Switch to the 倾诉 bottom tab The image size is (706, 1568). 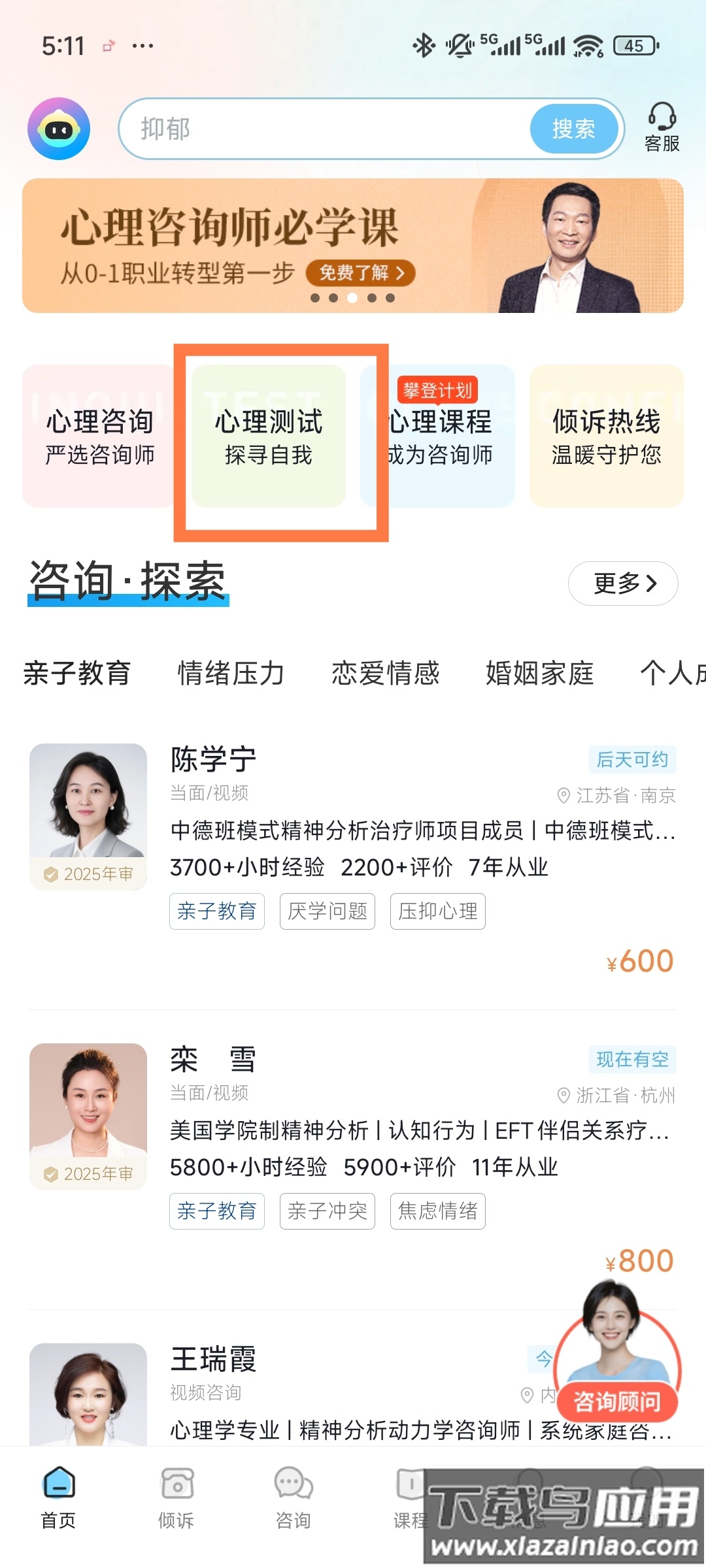tap(176, 1496)
